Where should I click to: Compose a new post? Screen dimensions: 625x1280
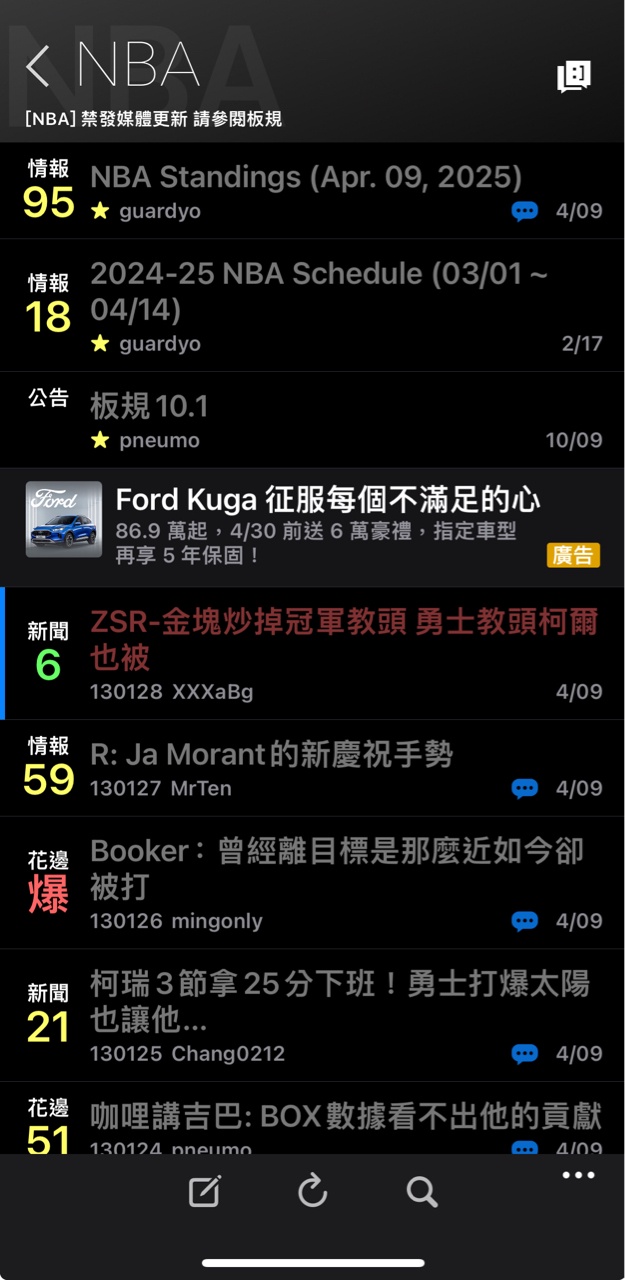pyautogui.click(x=204, y=1191)
